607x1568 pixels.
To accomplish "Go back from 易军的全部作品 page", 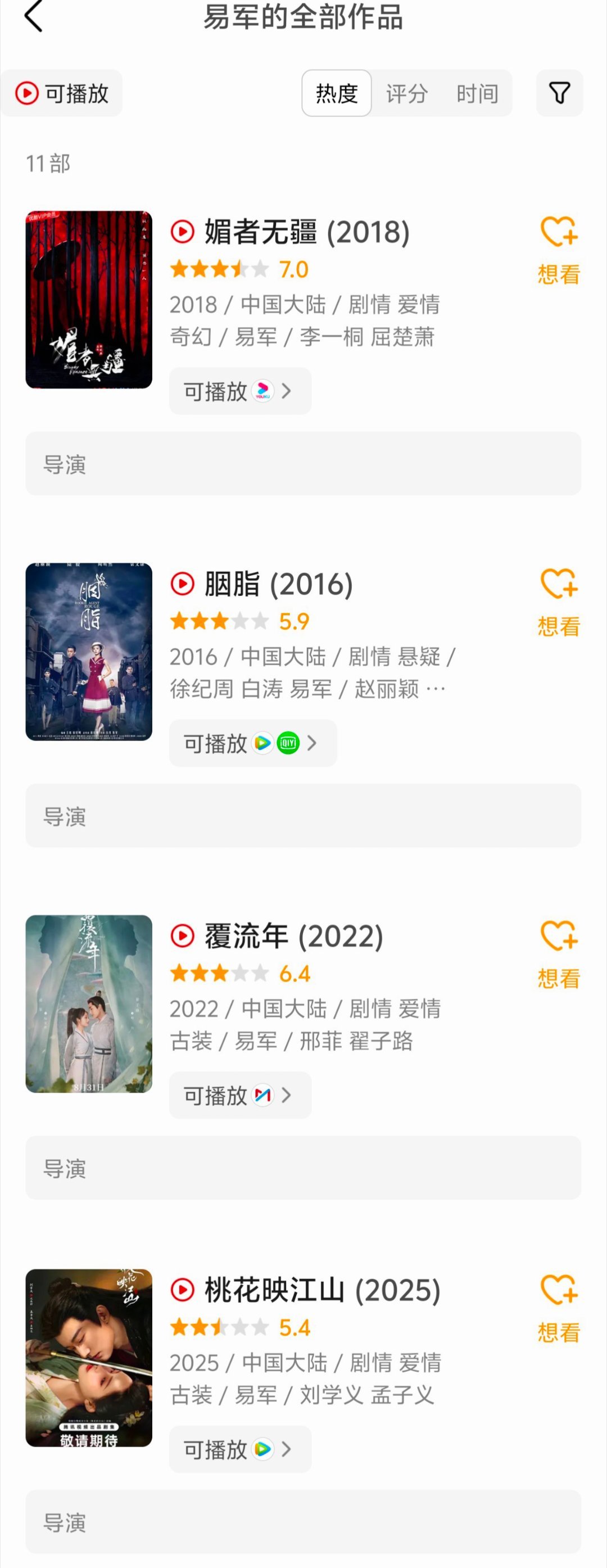I will coord(34,16).
